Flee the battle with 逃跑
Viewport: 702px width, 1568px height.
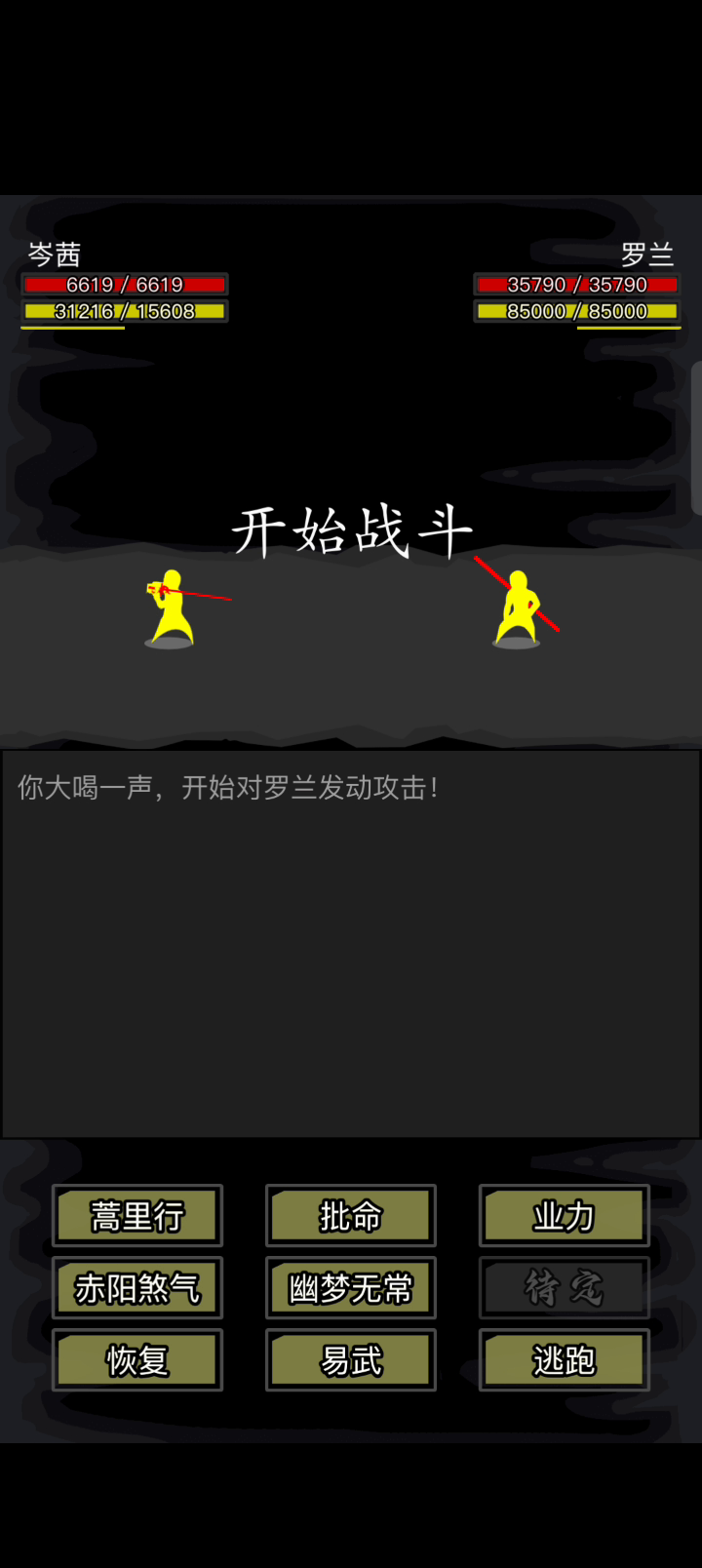point(564,1360)
